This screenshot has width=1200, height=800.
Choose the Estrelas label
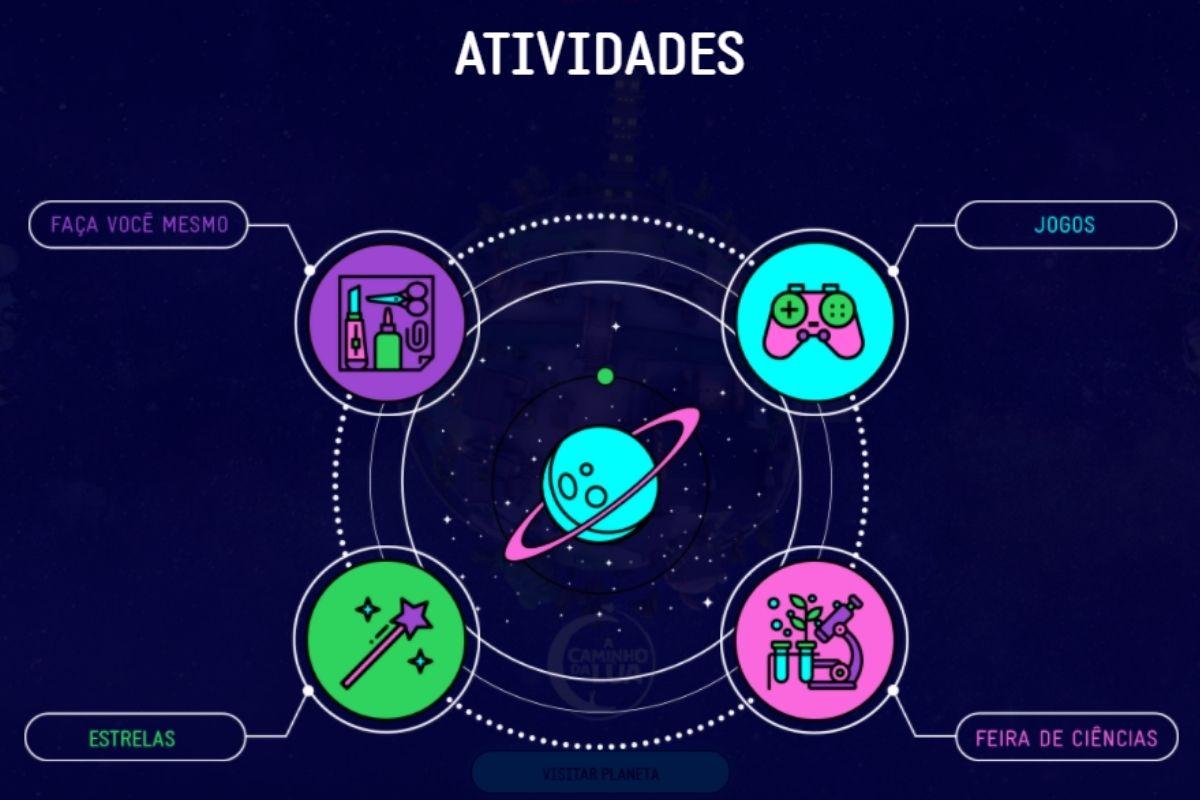(133, 739)
